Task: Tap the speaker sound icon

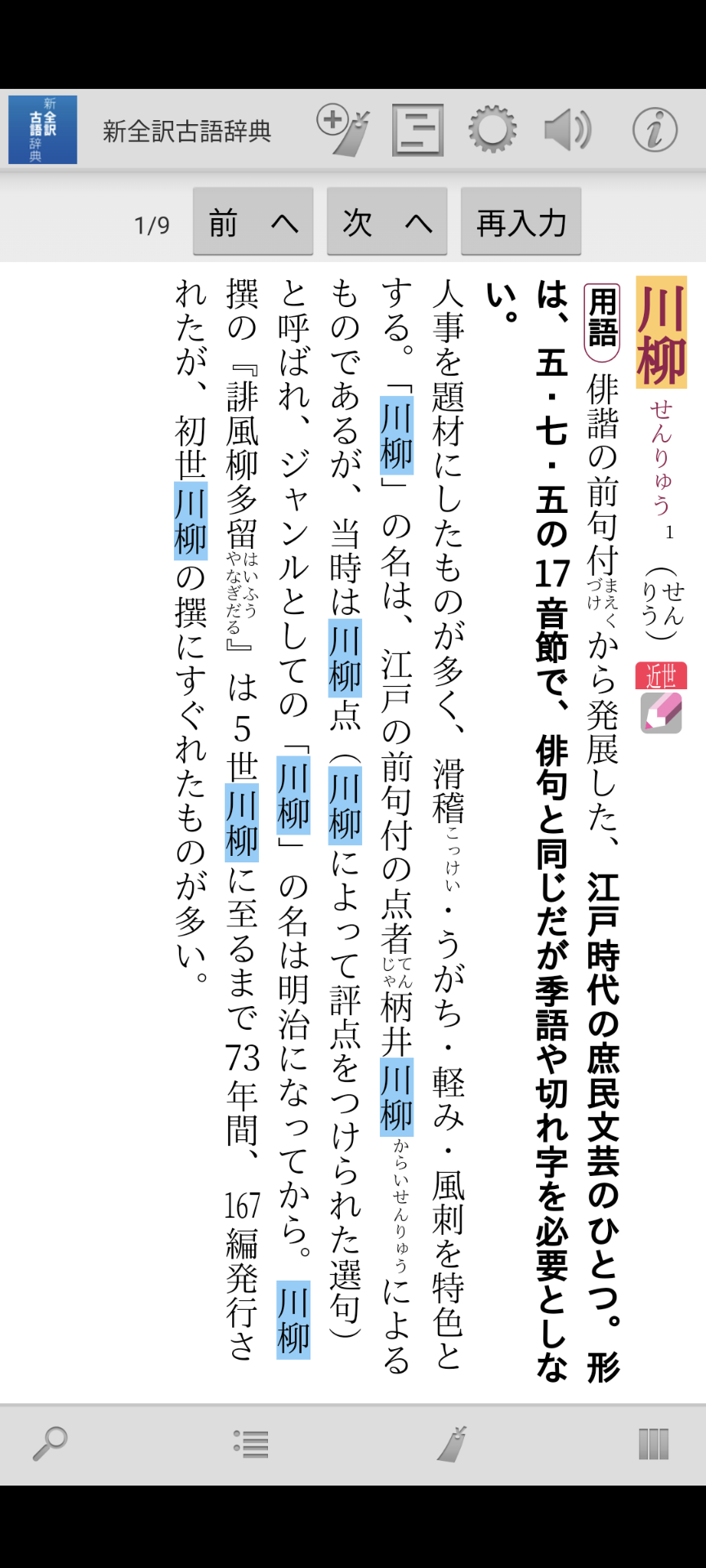Action: (x=568, y=130)
